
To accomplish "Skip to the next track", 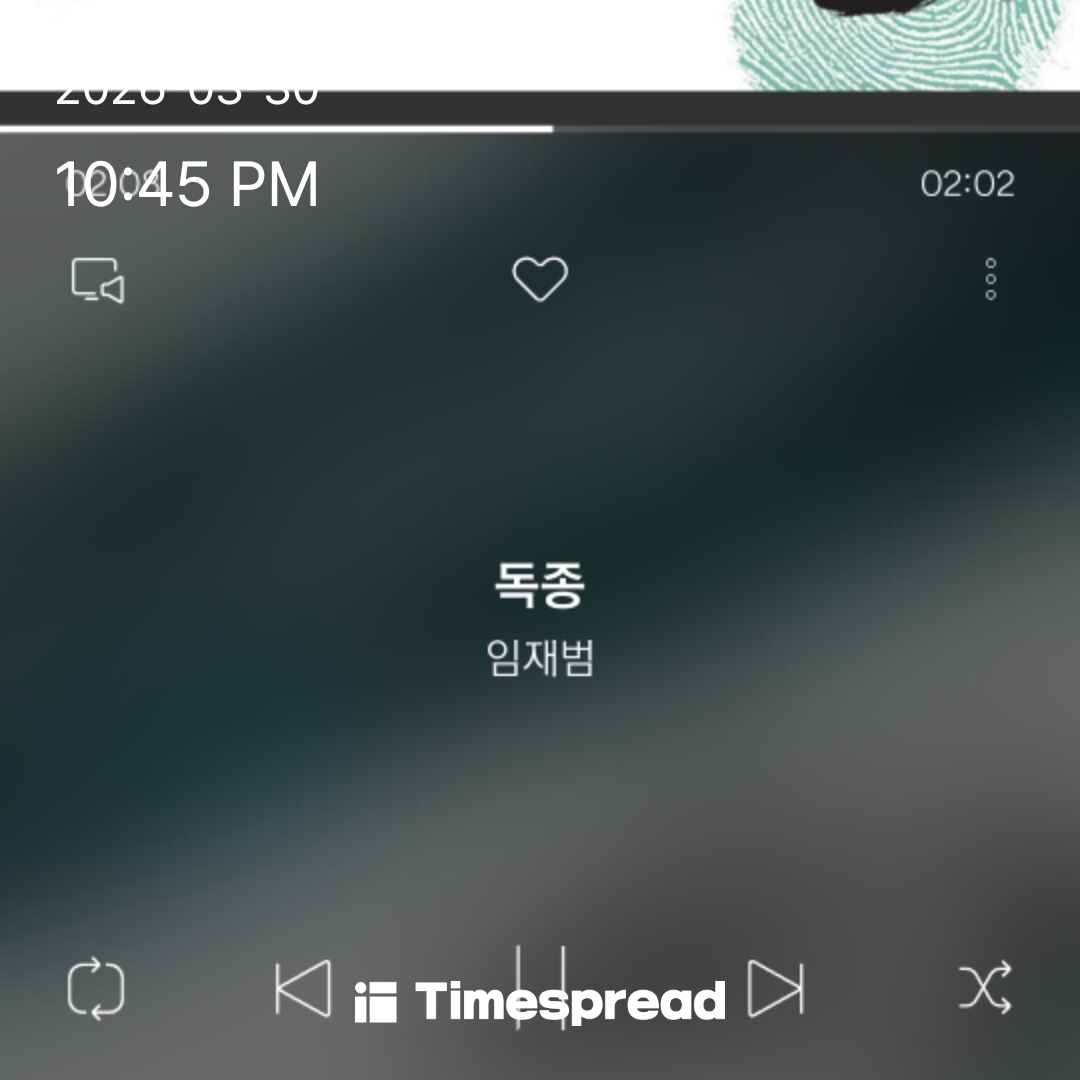I will click(776, 988).
